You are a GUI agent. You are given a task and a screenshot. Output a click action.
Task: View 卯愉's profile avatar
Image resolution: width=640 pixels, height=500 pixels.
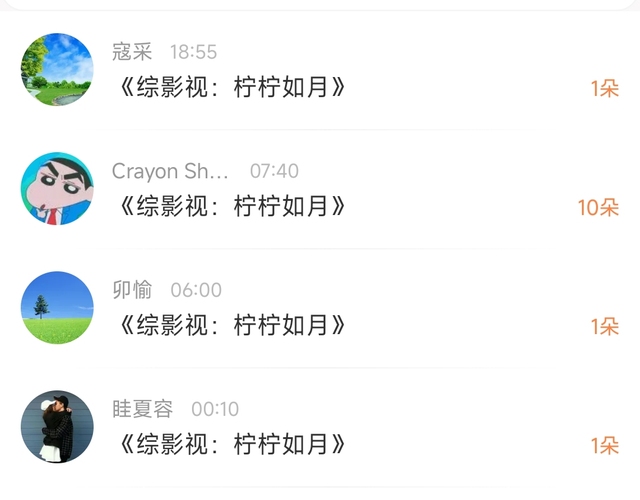click(57, 308)
